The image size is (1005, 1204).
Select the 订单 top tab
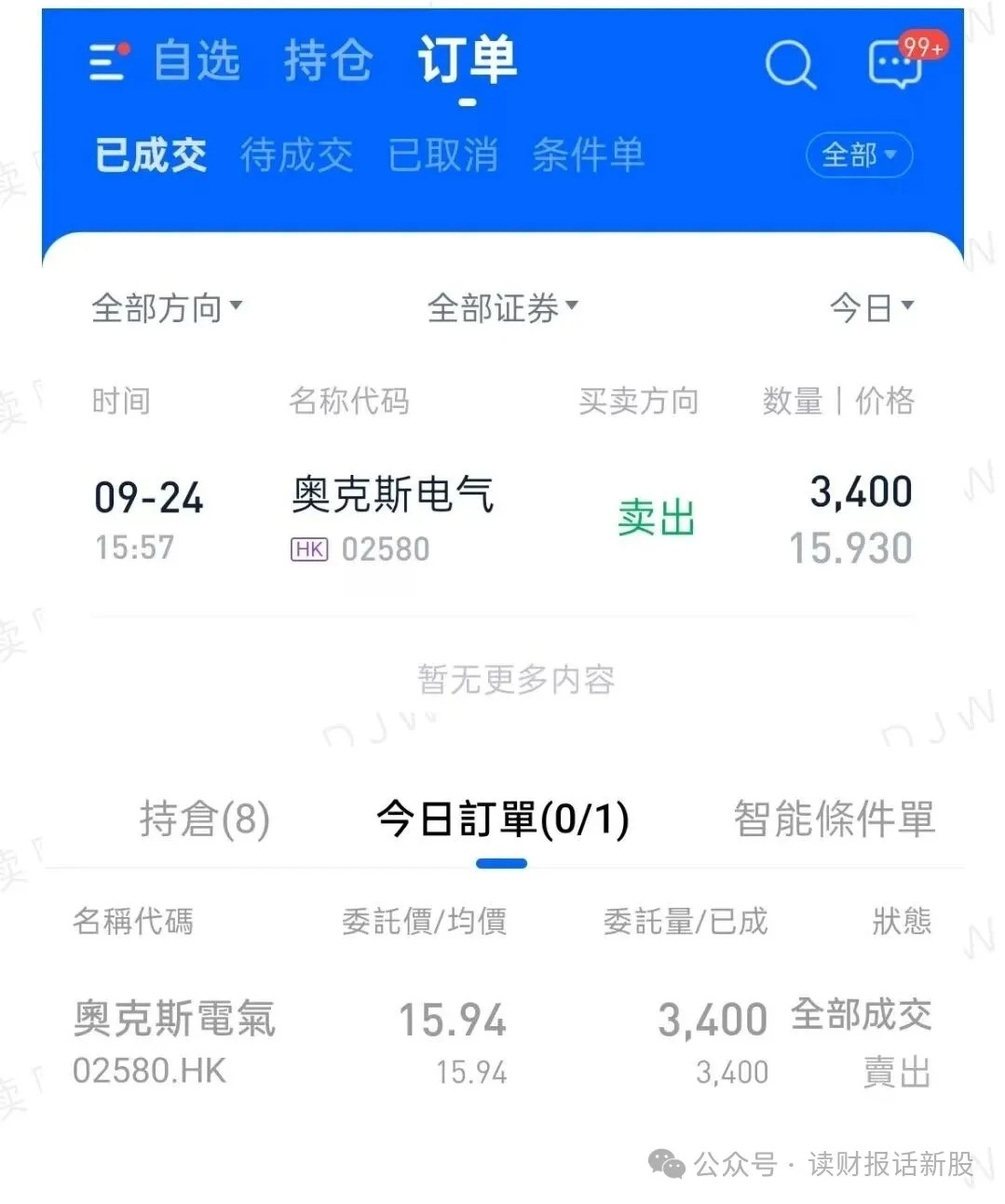467,61
